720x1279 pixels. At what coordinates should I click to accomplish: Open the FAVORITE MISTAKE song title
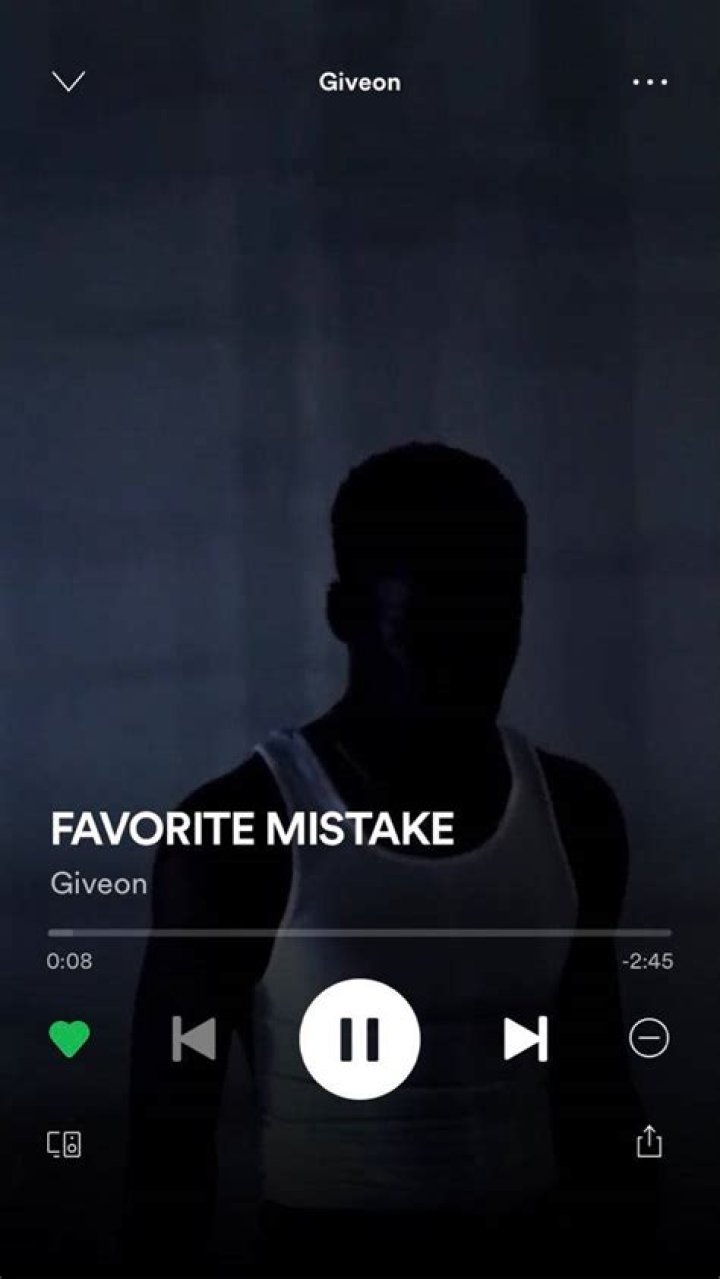pyautogui.click(x=253, y=827)
